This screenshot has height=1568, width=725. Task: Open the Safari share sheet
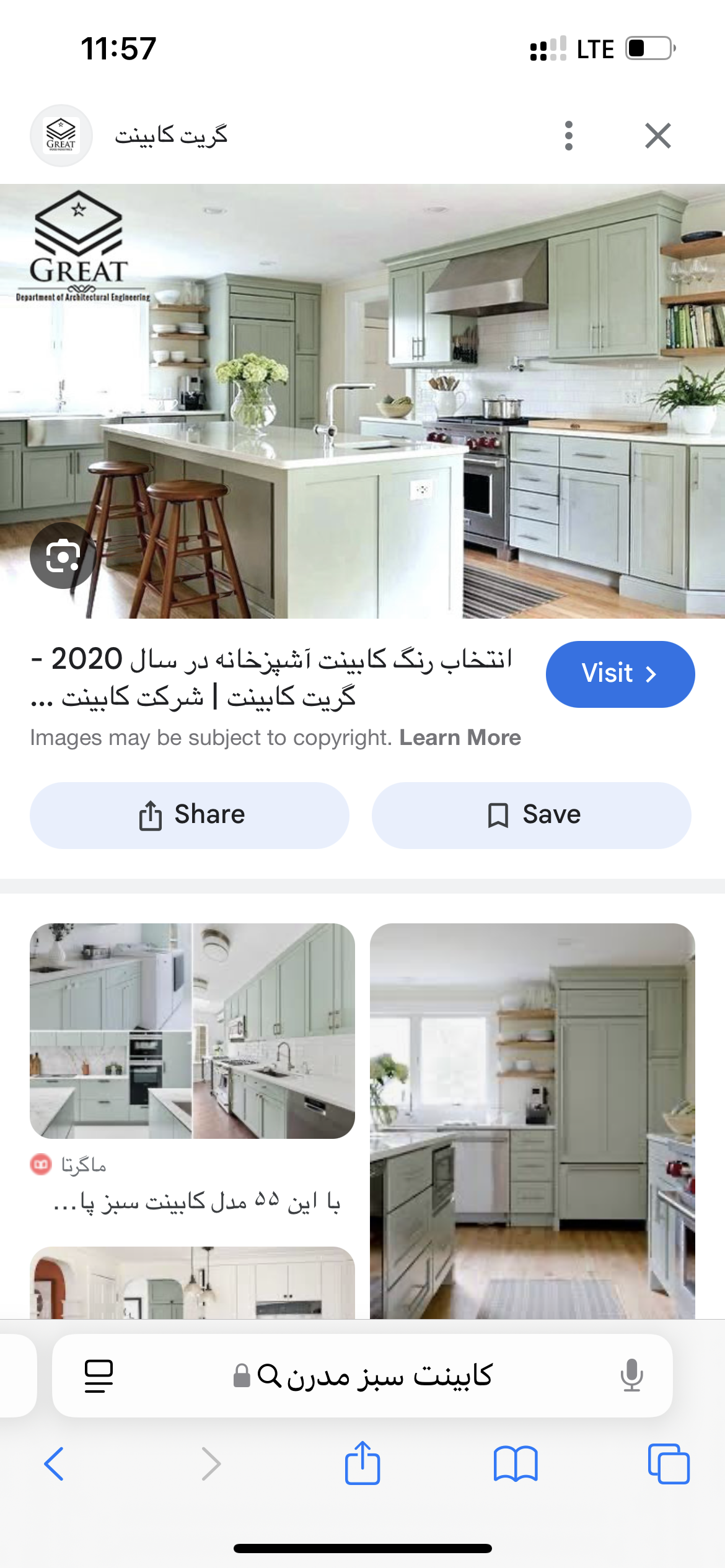[x=362, y=1464]
